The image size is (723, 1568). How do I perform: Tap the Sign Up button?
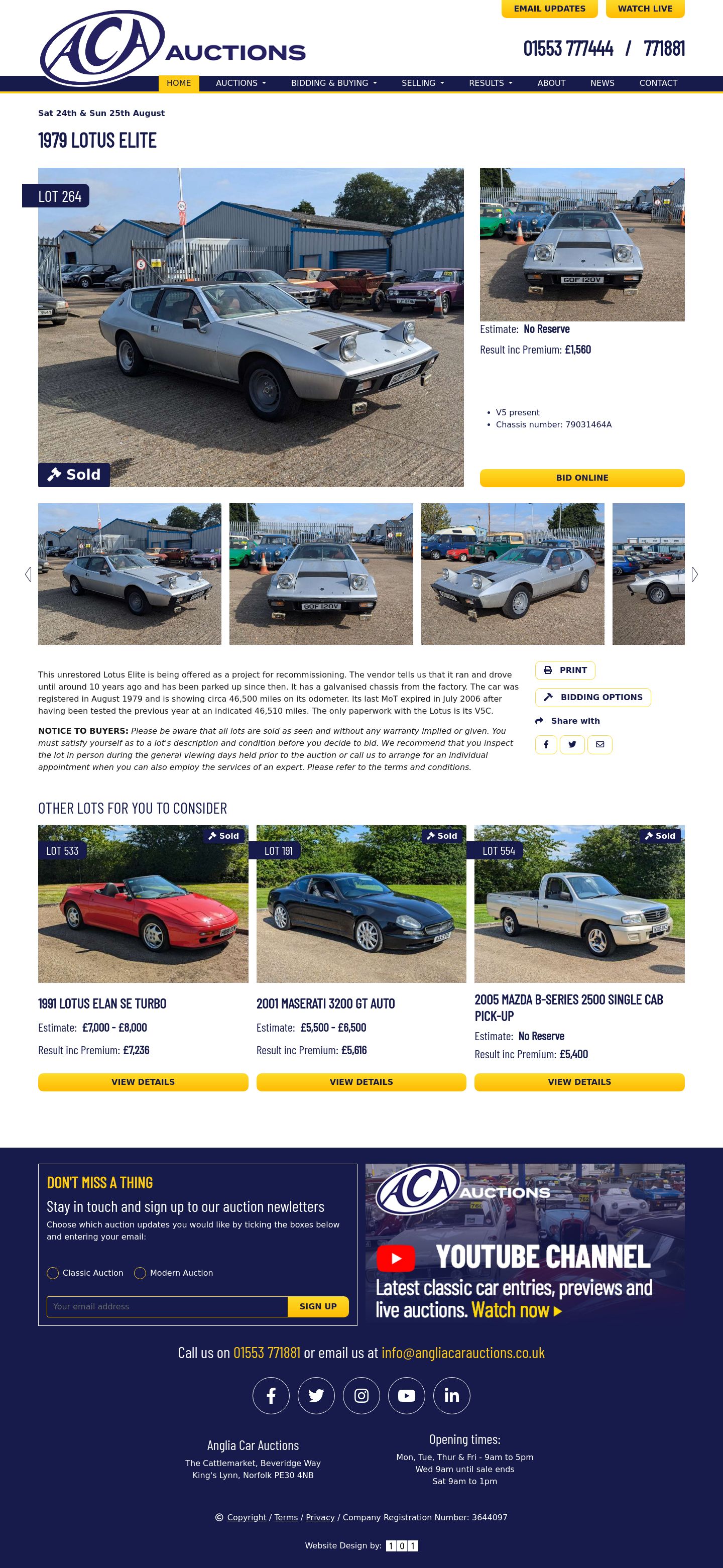(x=318, y=1306)
